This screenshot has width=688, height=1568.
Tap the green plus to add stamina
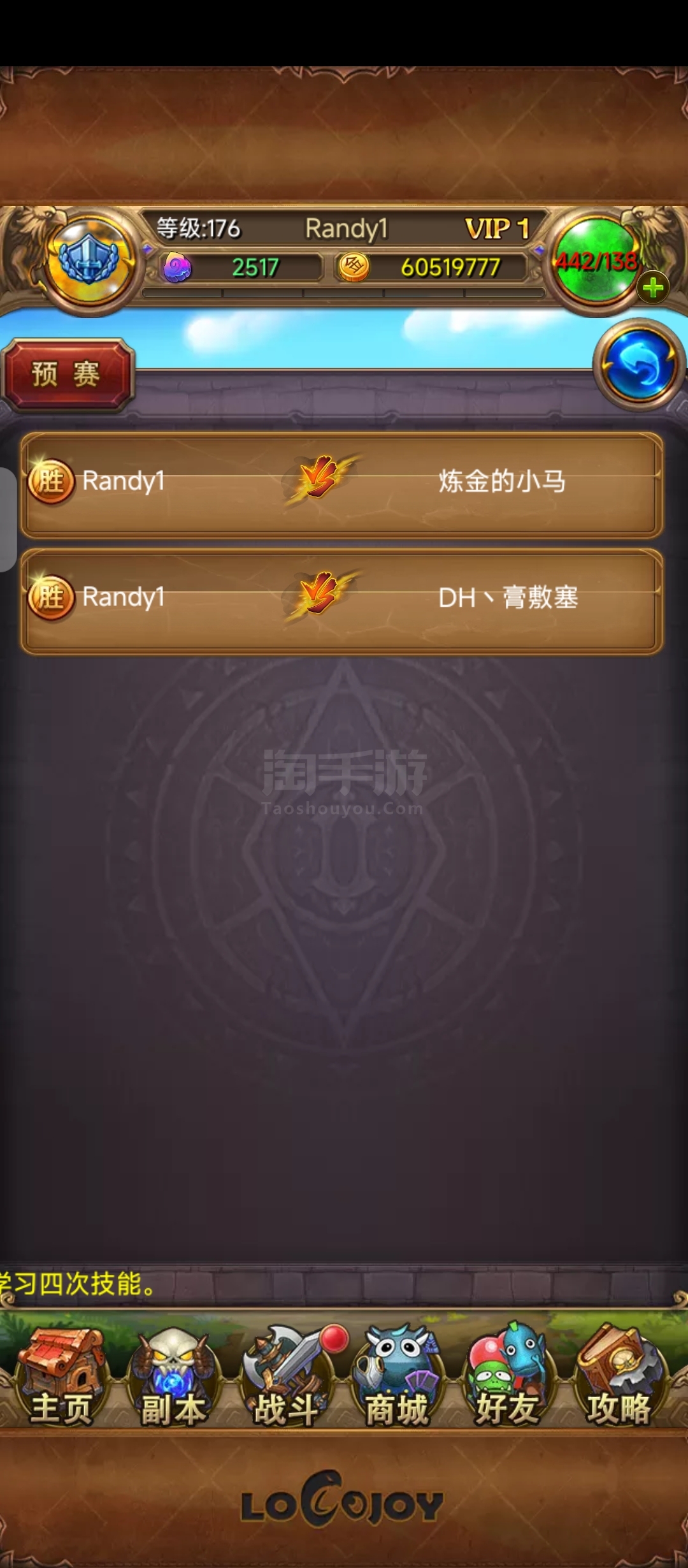[x=653, y=287]
